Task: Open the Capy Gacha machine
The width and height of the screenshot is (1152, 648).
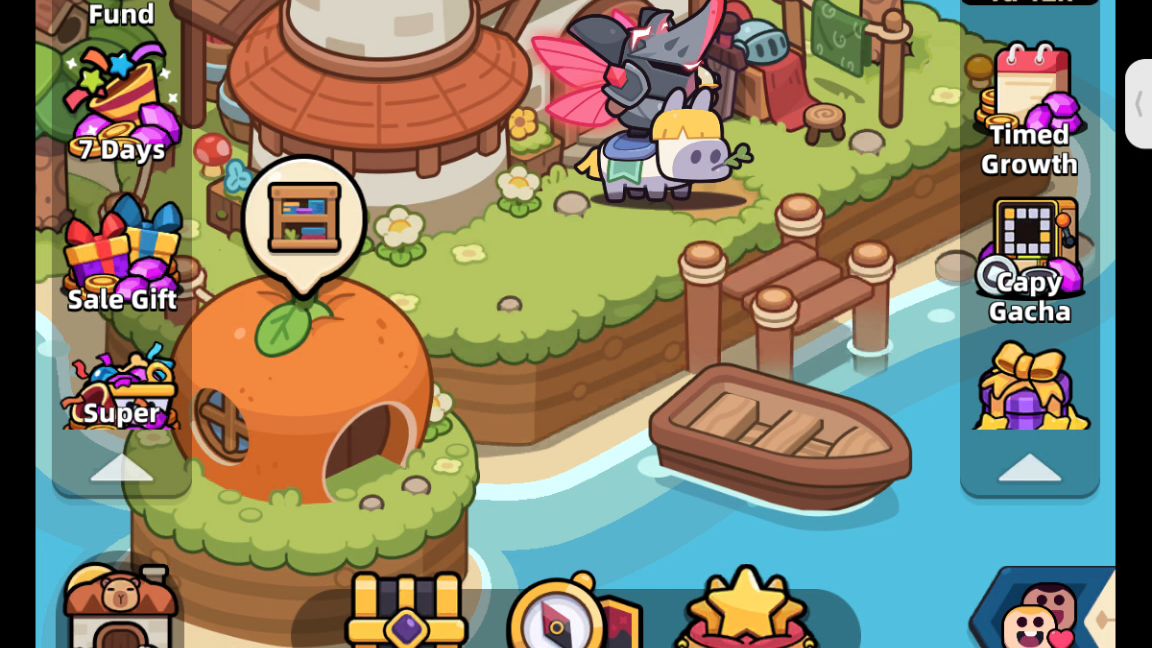Action: pyautogui.click(x=1029, y=258)
